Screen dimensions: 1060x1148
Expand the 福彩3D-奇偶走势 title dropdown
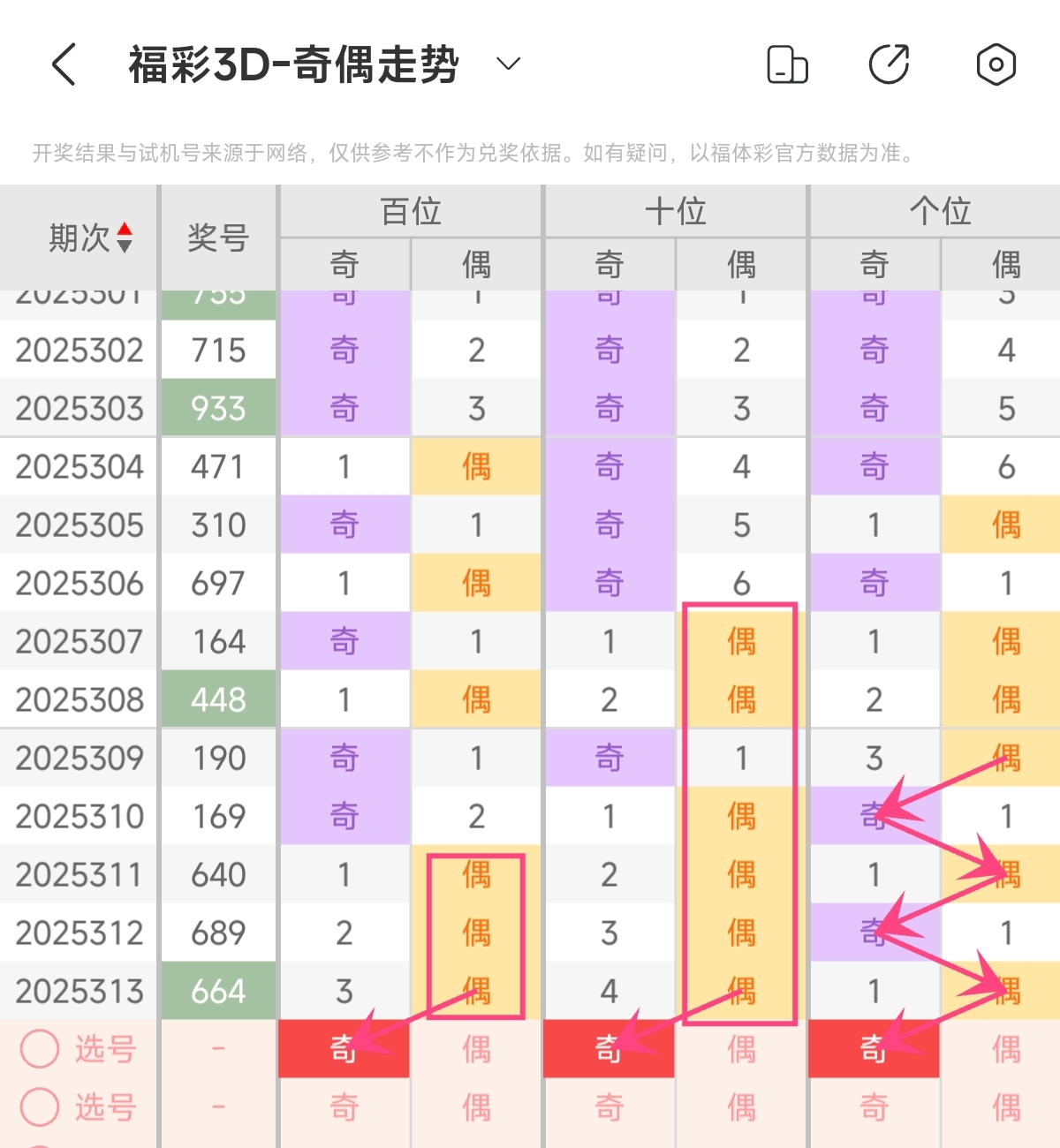click(x=508, y=64)
